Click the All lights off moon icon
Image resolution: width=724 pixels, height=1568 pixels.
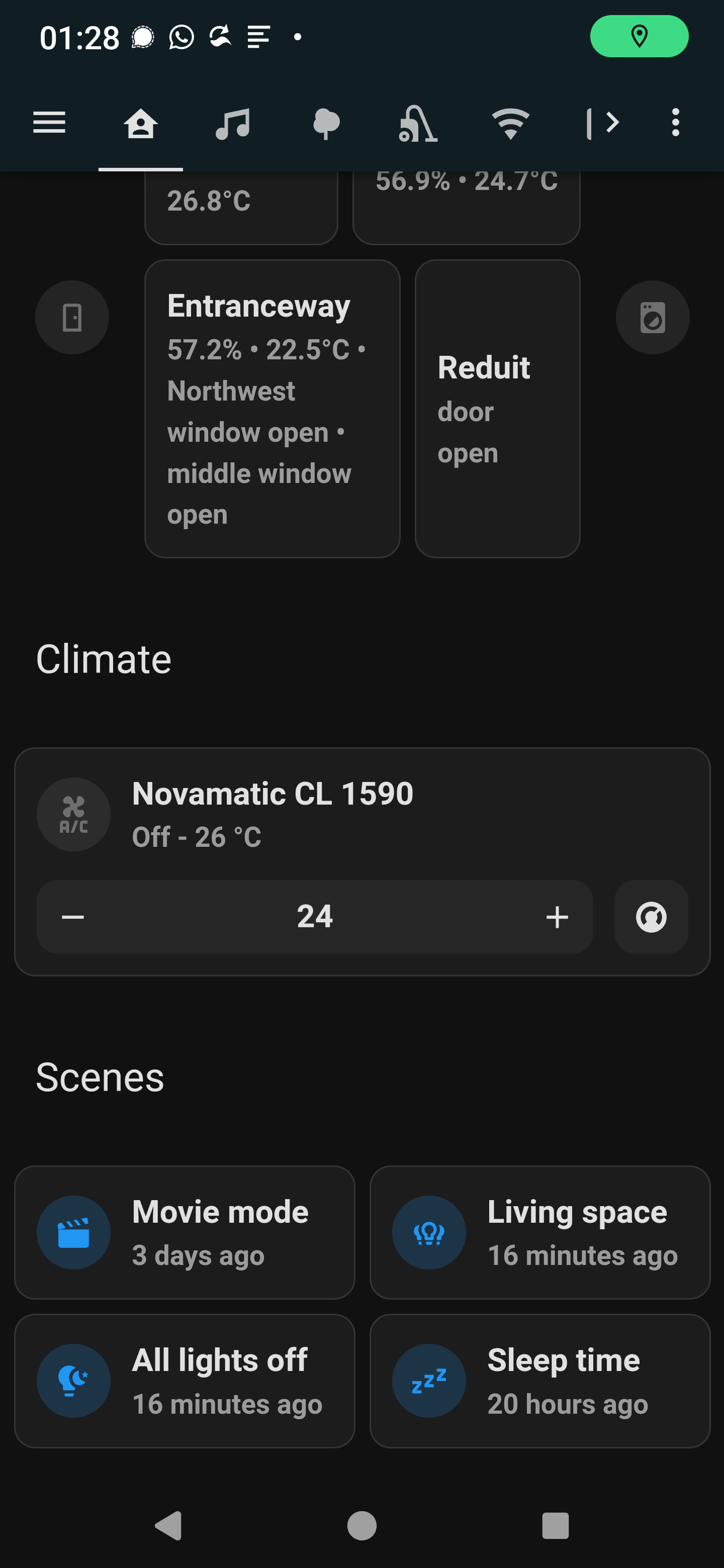74,1381
